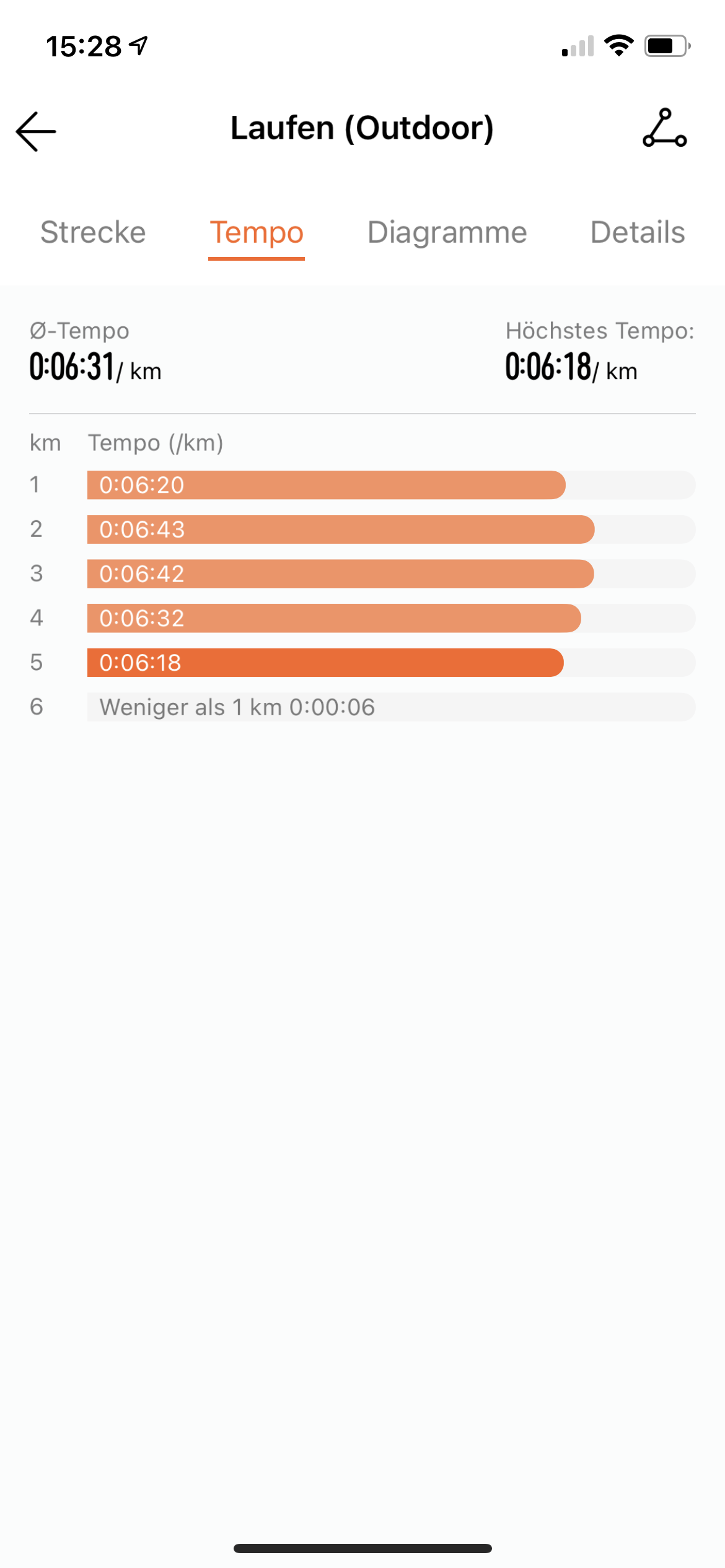
Task: Switch to the Strecke tab
Action: coord(93,233)
